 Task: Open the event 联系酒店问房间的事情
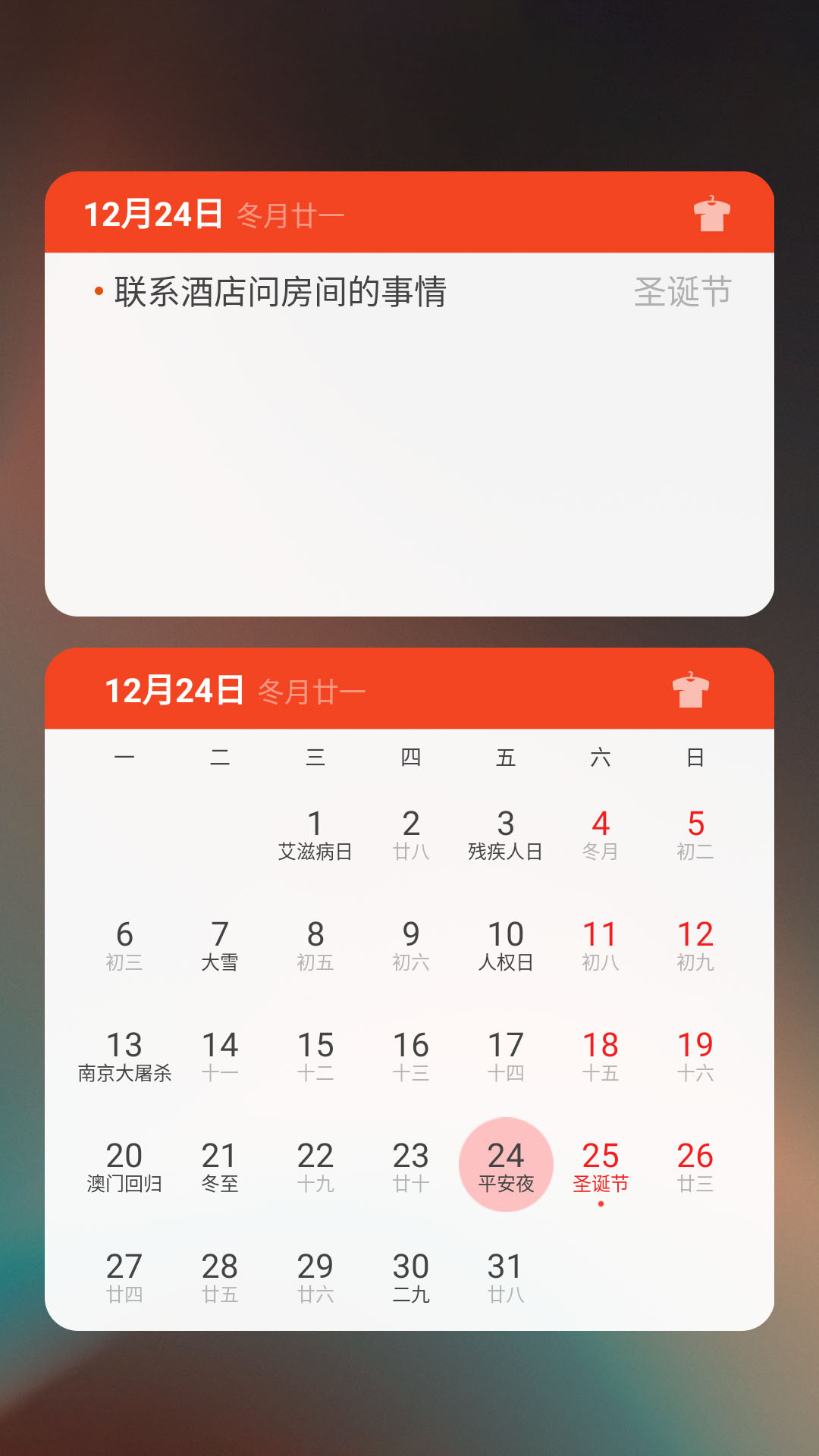280,292
